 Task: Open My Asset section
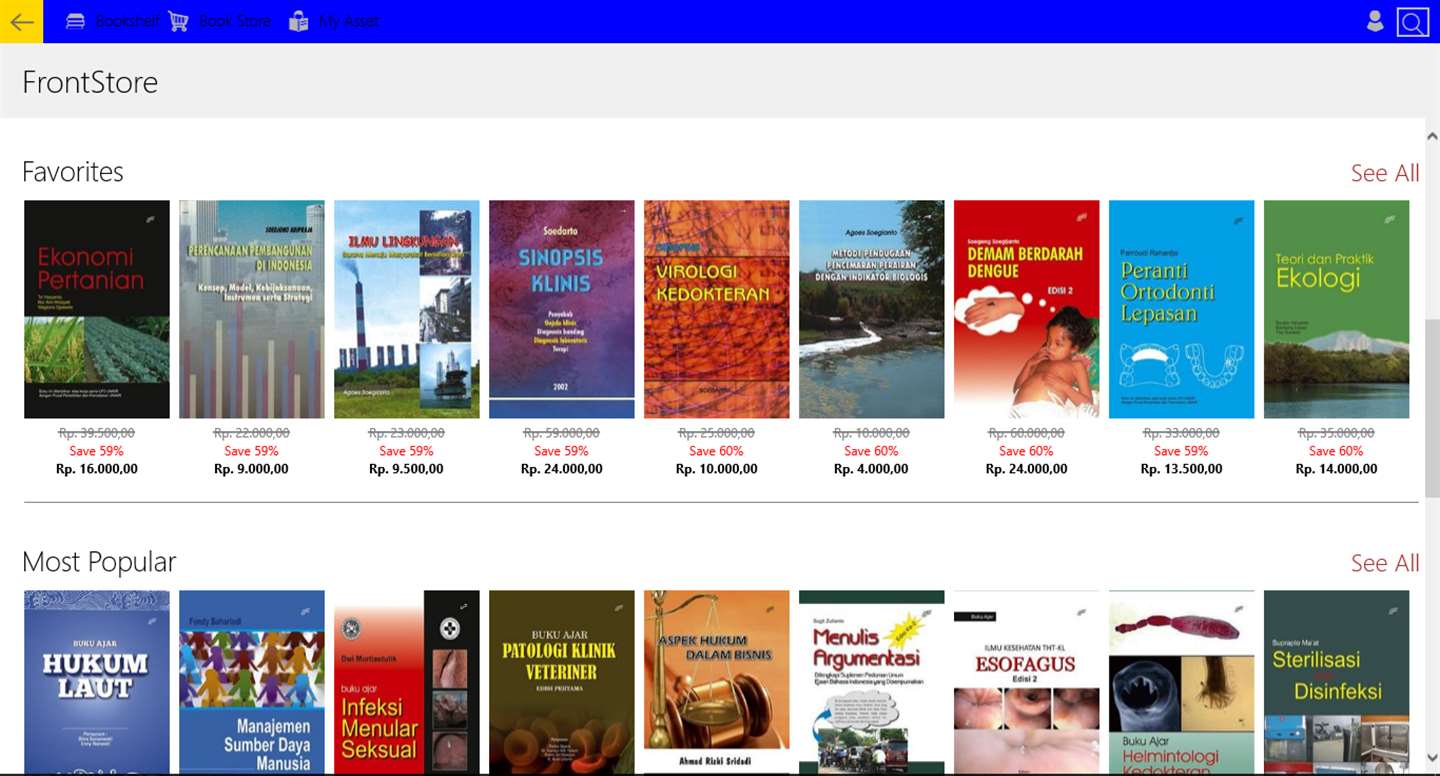point(334,21)
